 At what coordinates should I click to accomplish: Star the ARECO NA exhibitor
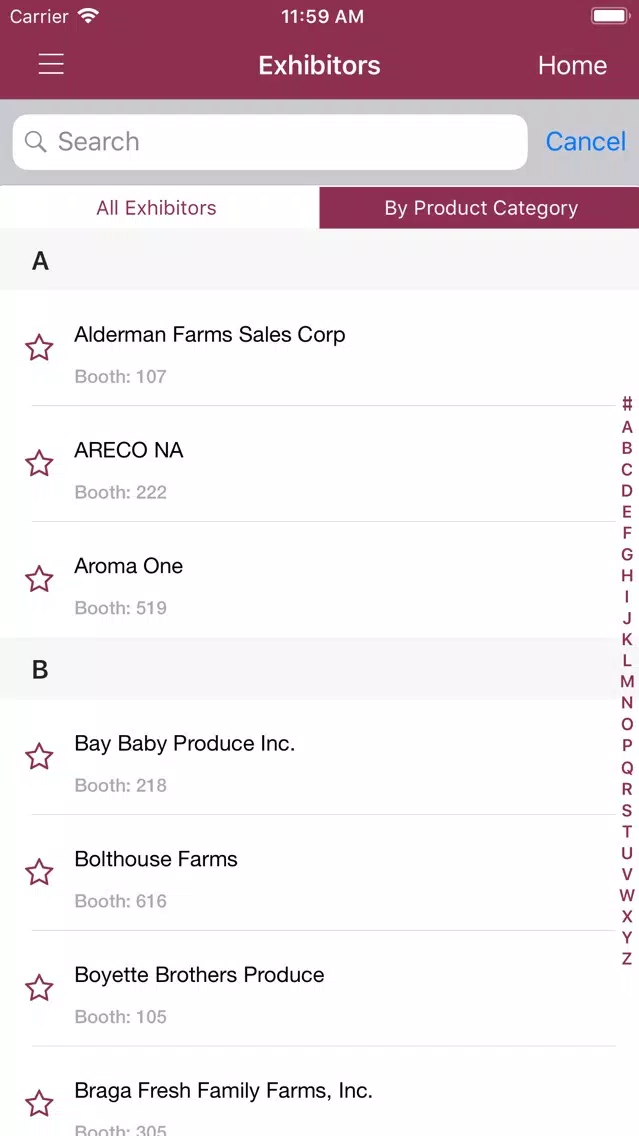tap(39, 464)
